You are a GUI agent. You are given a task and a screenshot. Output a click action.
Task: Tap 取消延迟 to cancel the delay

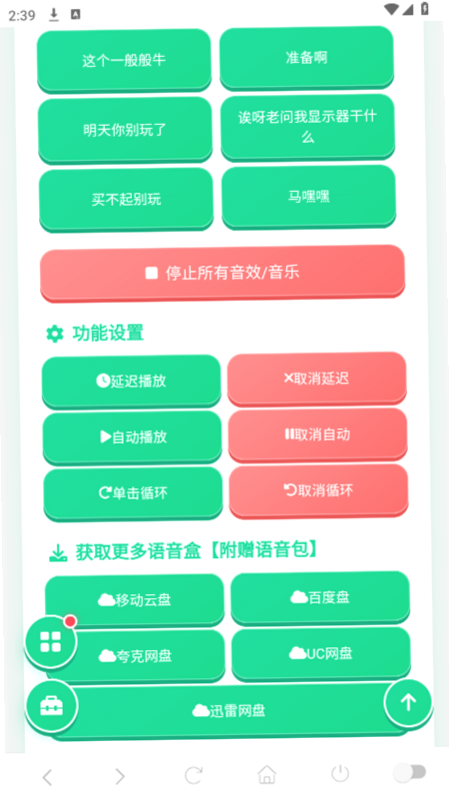tap(317, 378)
